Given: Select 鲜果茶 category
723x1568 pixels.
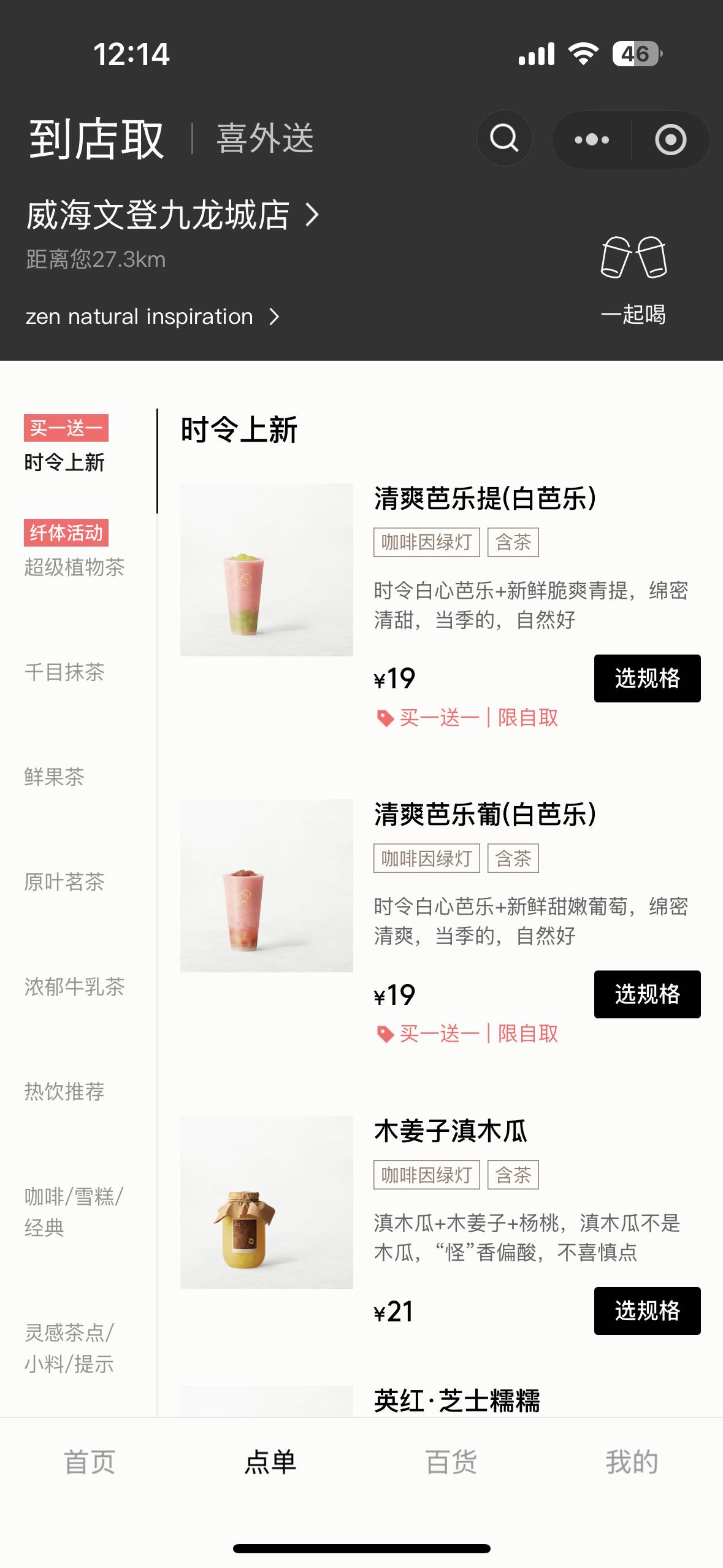Looking at the screenshot, I should [x=55, y=777].
